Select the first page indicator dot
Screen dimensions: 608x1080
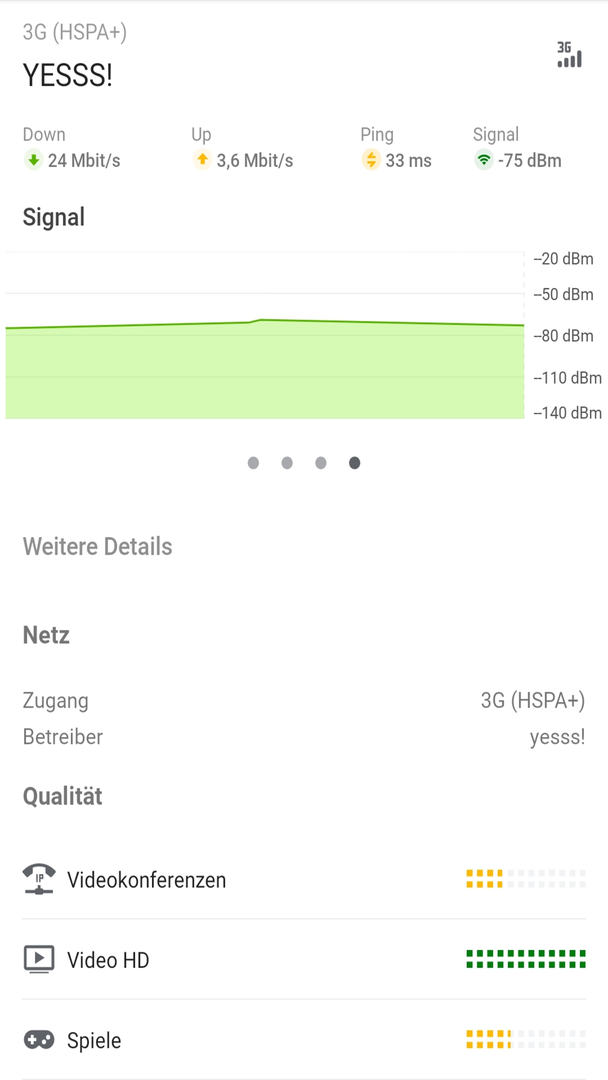click(253, 463)
